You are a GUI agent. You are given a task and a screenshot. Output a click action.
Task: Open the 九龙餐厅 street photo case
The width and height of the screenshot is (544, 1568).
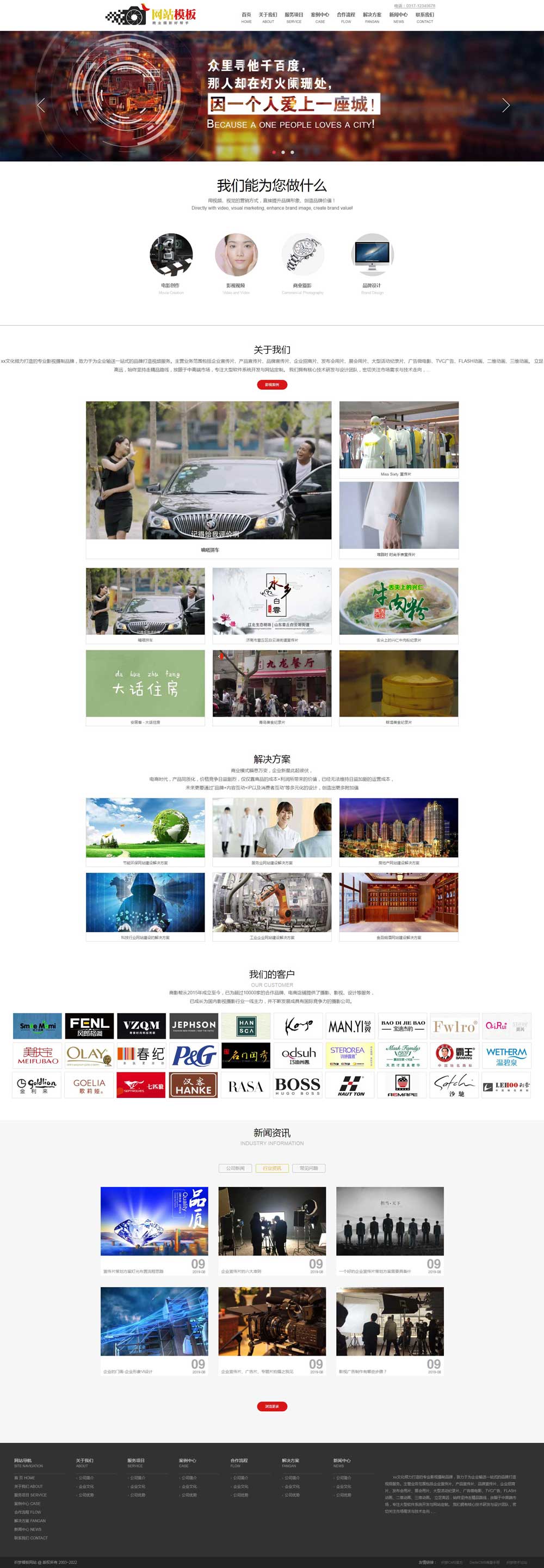272,683
